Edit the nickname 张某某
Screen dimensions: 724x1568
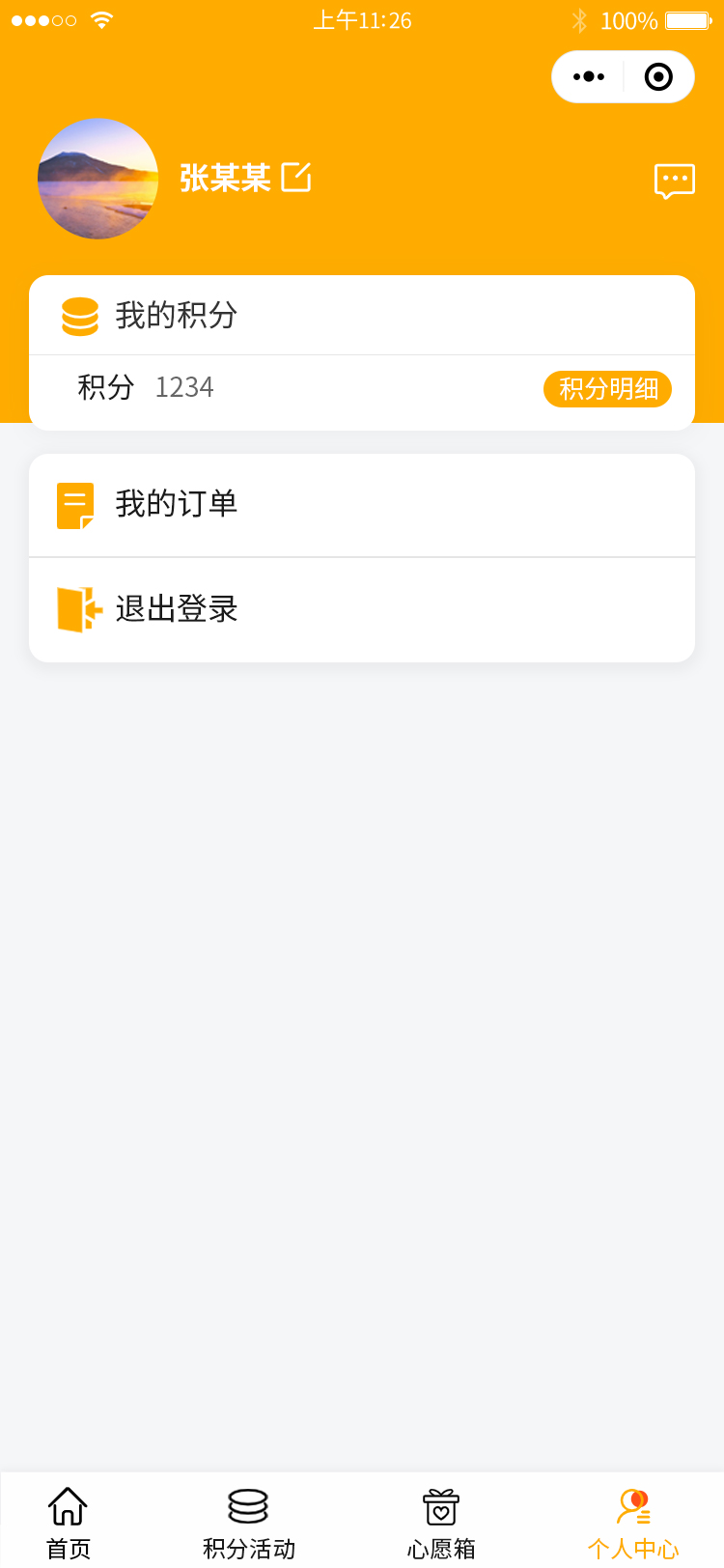point(296,178)
